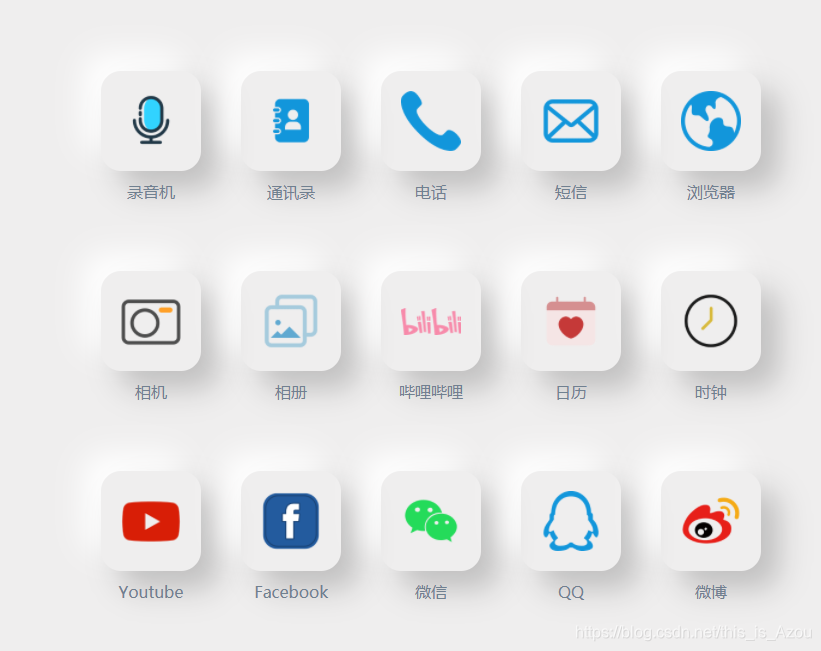Open the 日历 calendar app
Image resolution: width=821 pixels, height=651 pixels.
point(571,321)
